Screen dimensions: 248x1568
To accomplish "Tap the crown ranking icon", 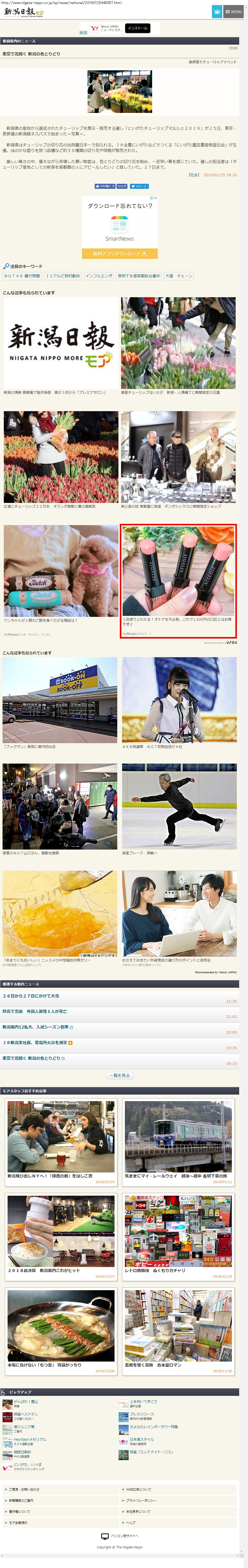I will click(x=217, y=12).
